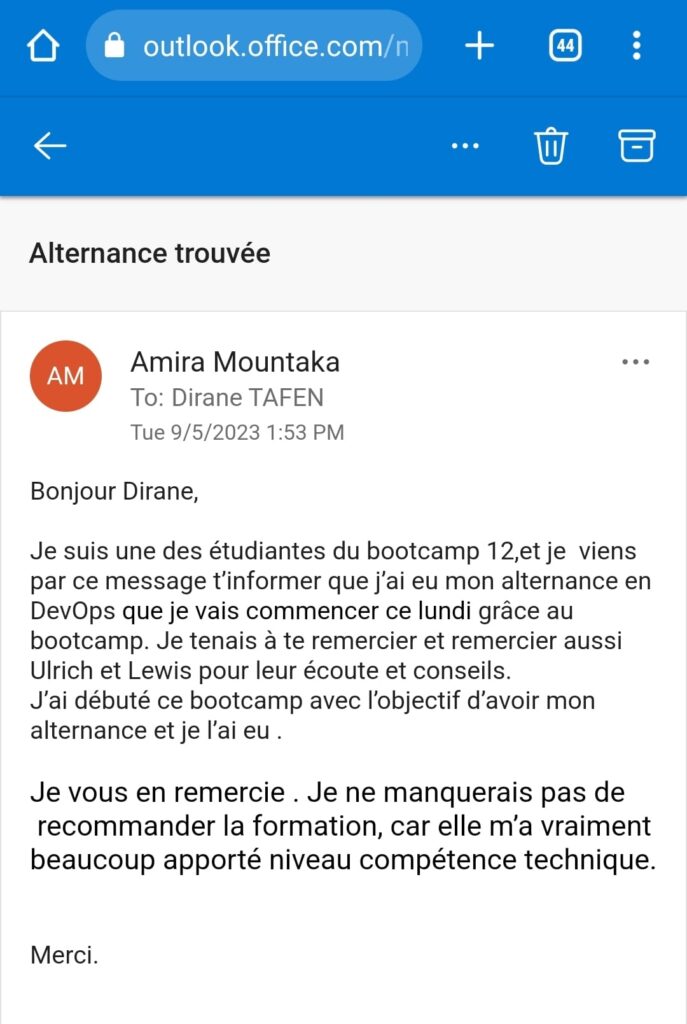Image resolution: width=687 pixels, height=1024 pixels.
Task: View Amira Mountaka's sender avatar
Action: 66,376
